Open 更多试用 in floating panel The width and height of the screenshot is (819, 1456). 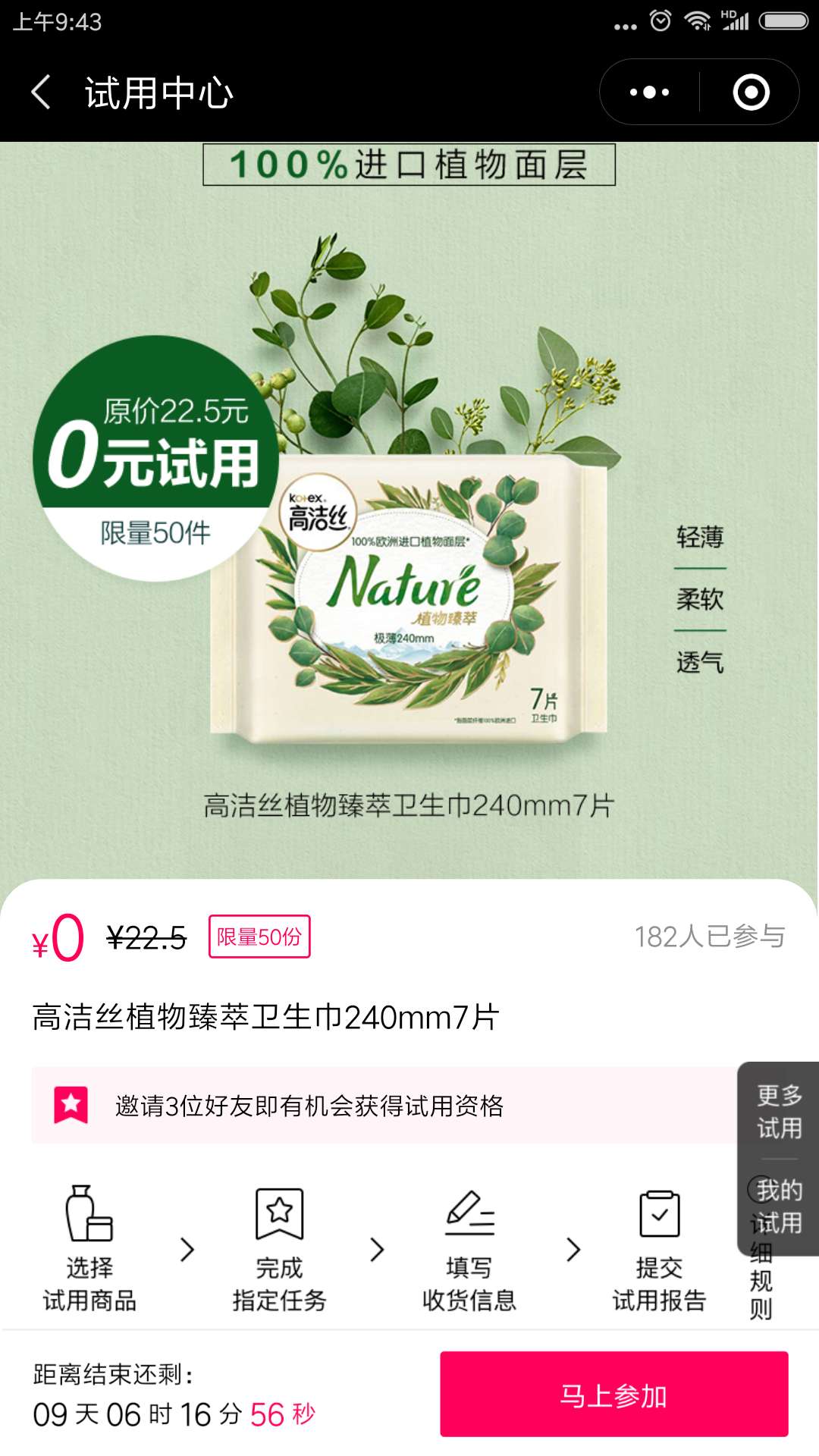[x=779, y=1111]
